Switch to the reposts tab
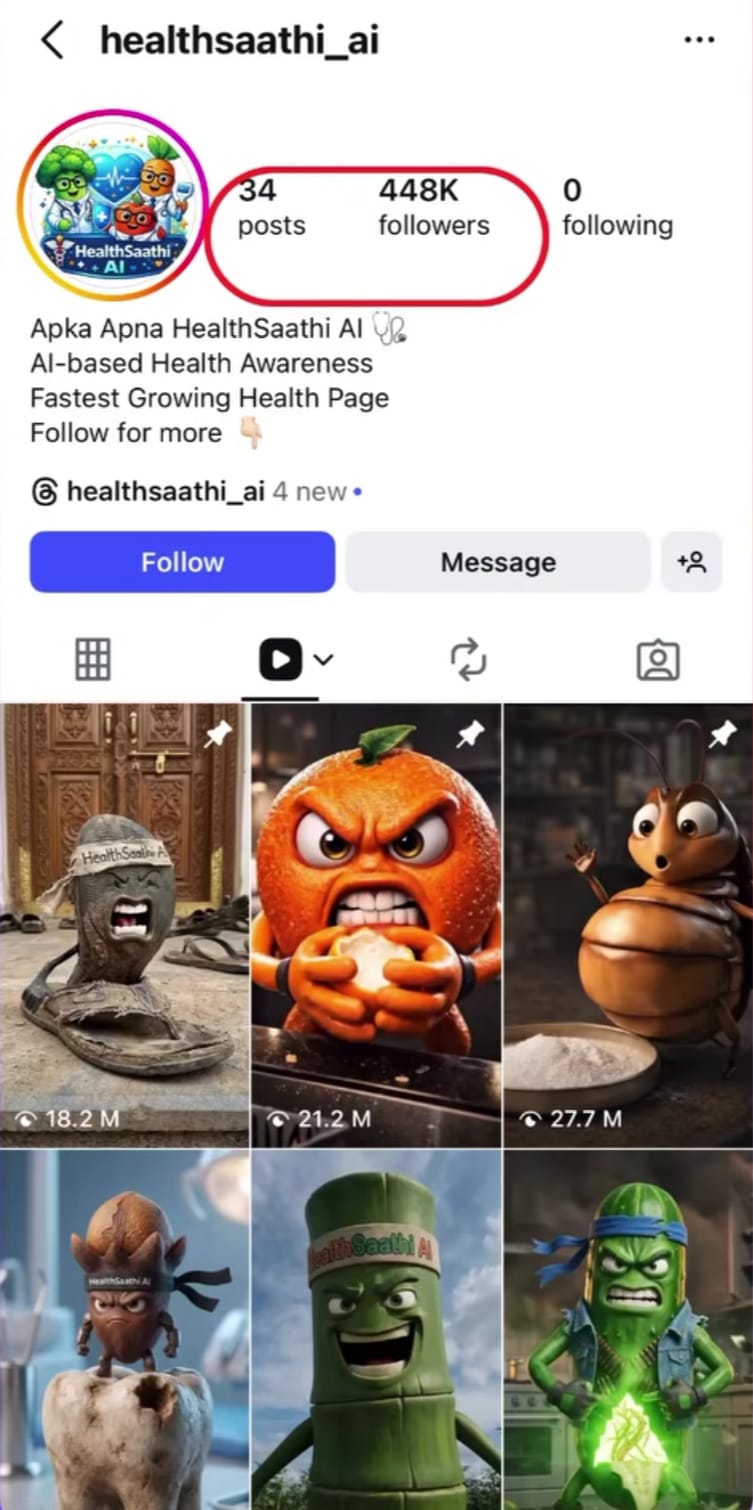The width and height of the screenshot is (753, 1510). pyautogui.click(x=468, y=660)
